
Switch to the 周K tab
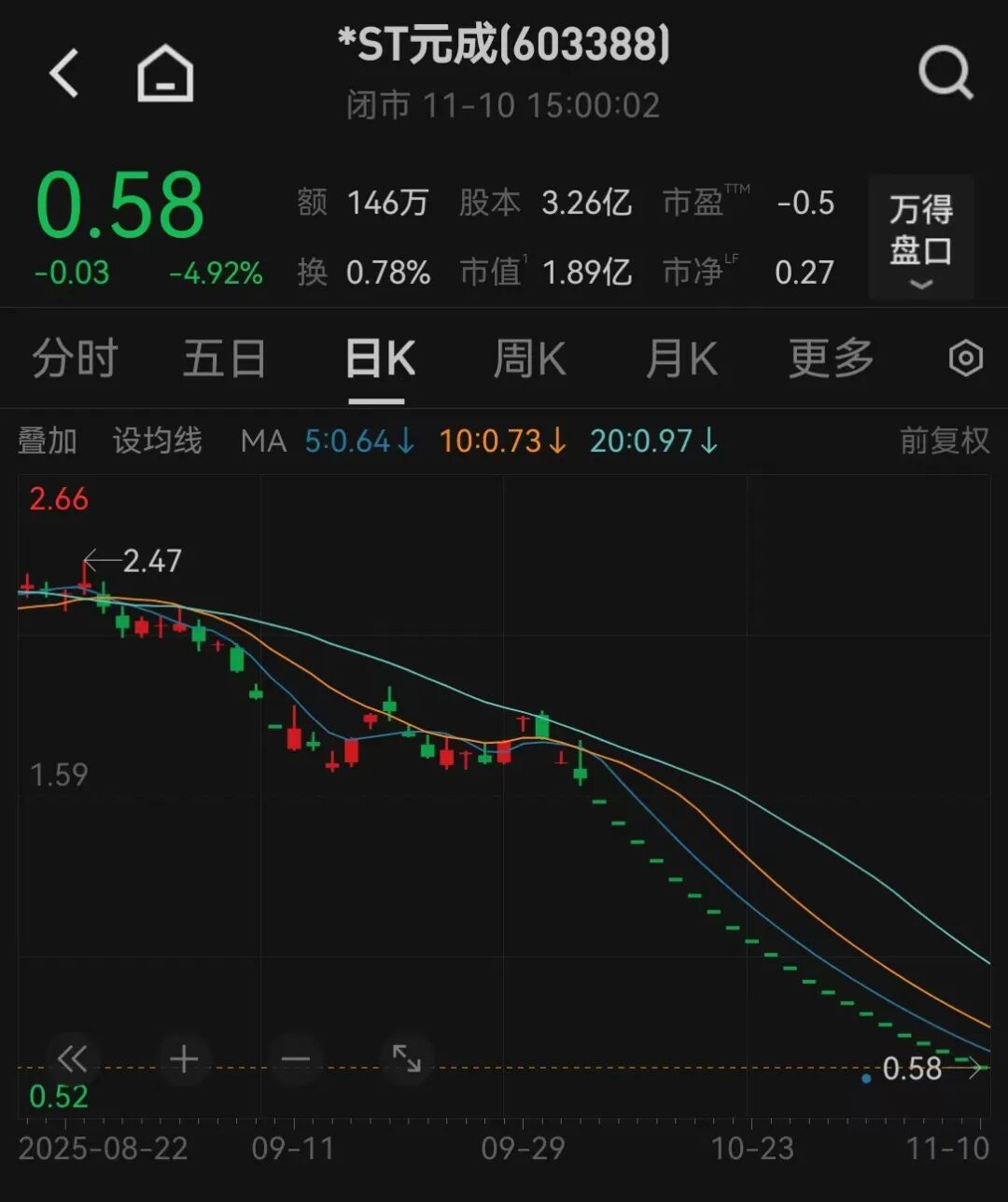click(529, 359)
